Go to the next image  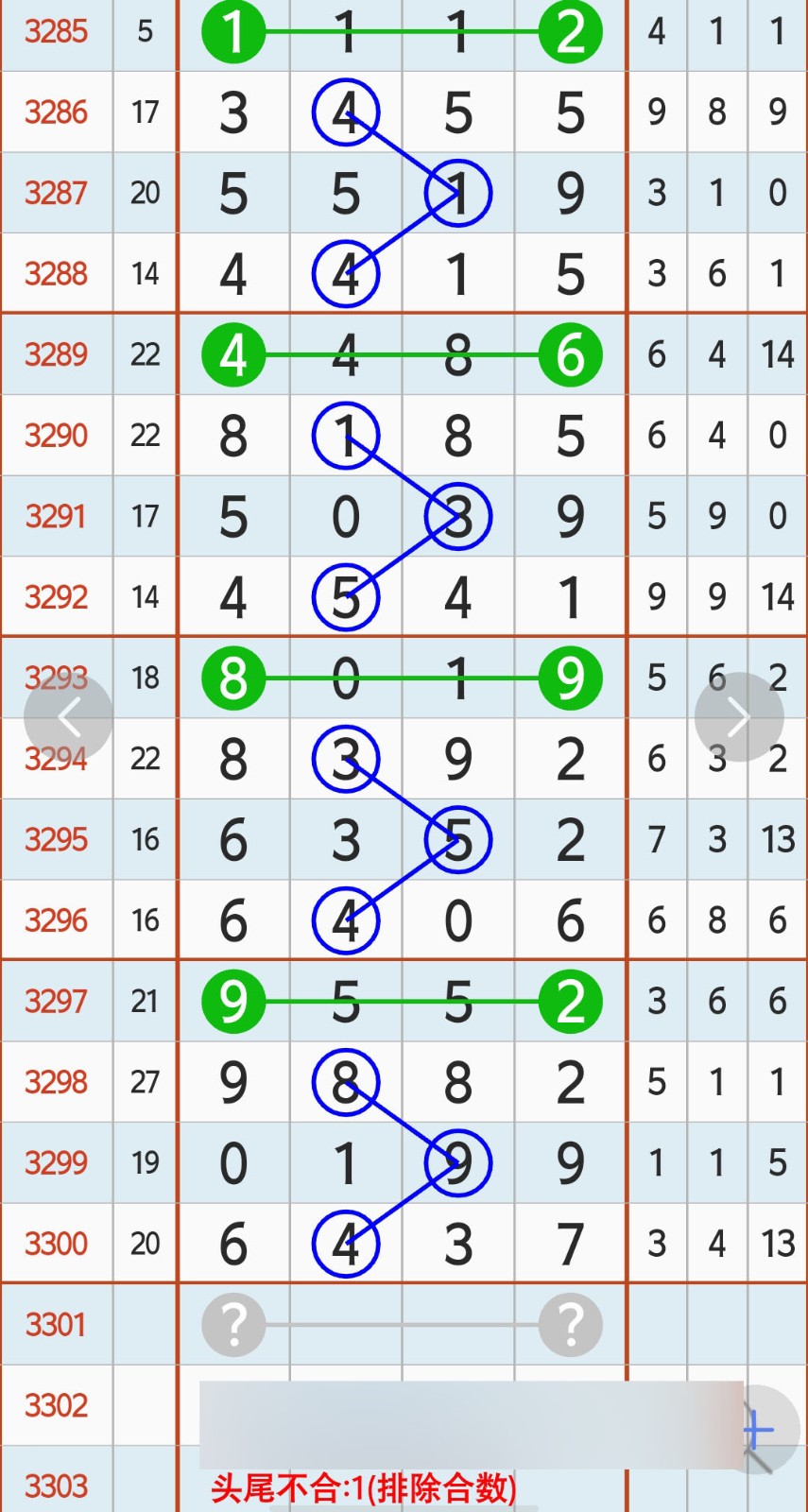(738, 718)
